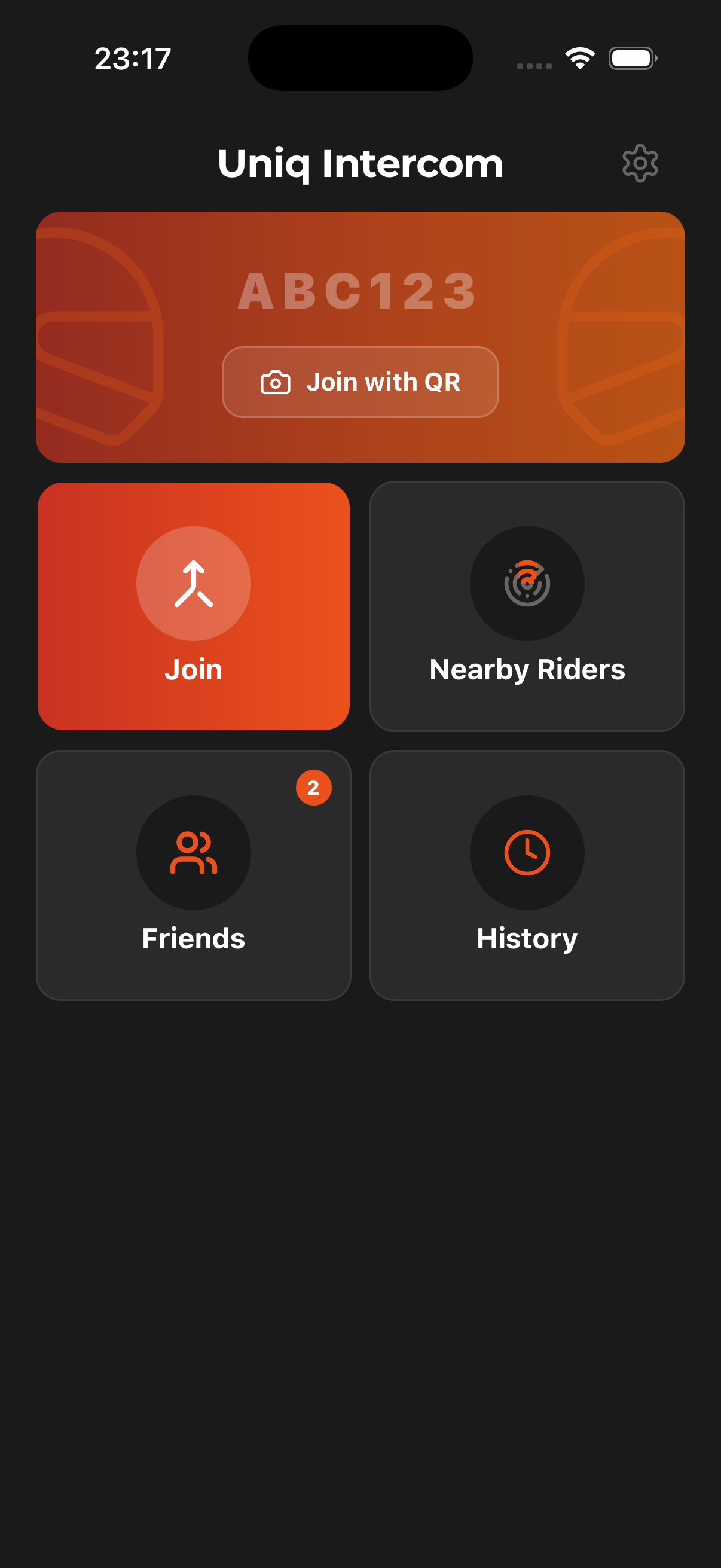Tap the camera icon inside Join with QR
This screenshot has width=721, height=1568.
(x=274, y=382)
